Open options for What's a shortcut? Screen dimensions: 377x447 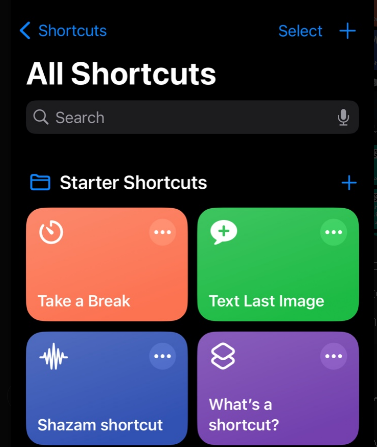pyautogui.click(x=334, y=356)
